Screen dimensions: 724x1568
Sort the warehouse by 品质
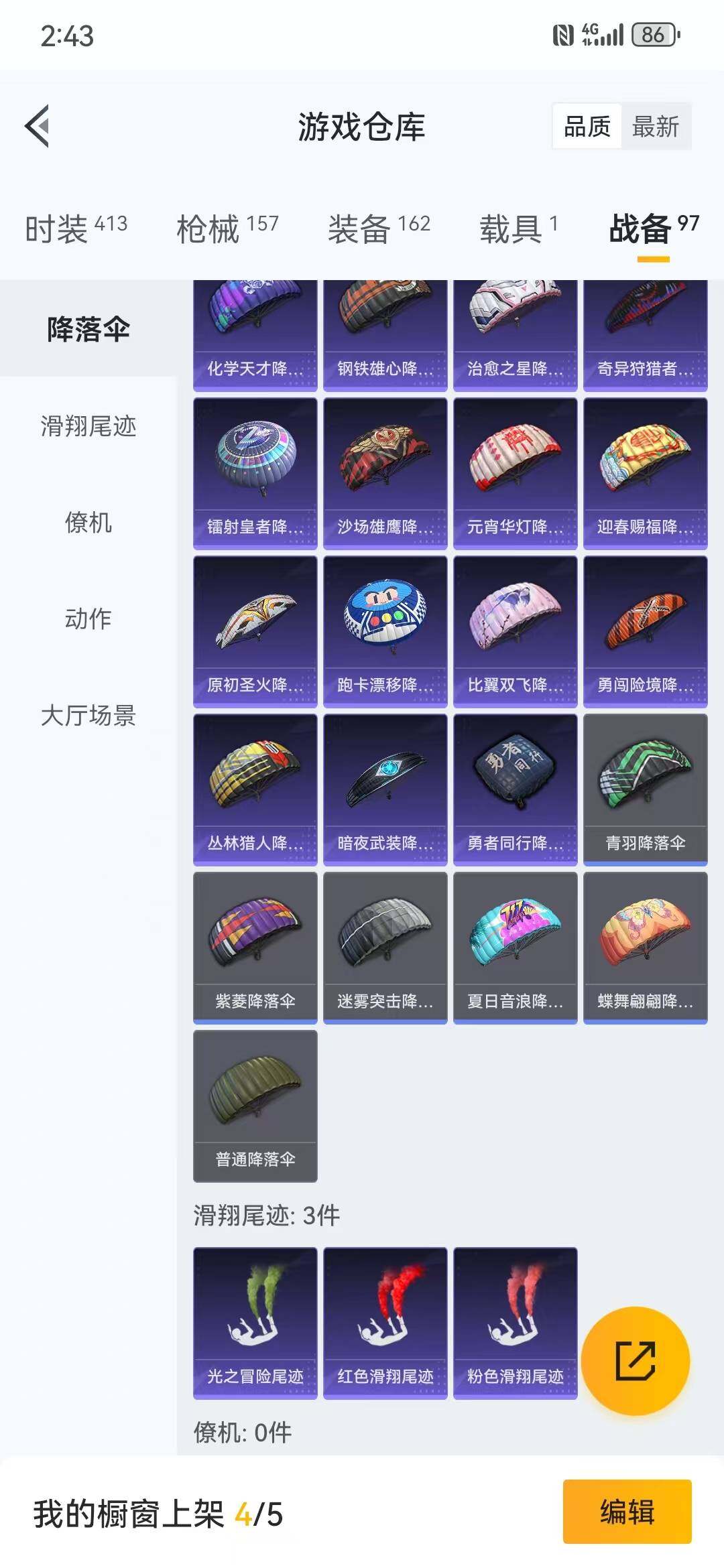coord(587,126)
